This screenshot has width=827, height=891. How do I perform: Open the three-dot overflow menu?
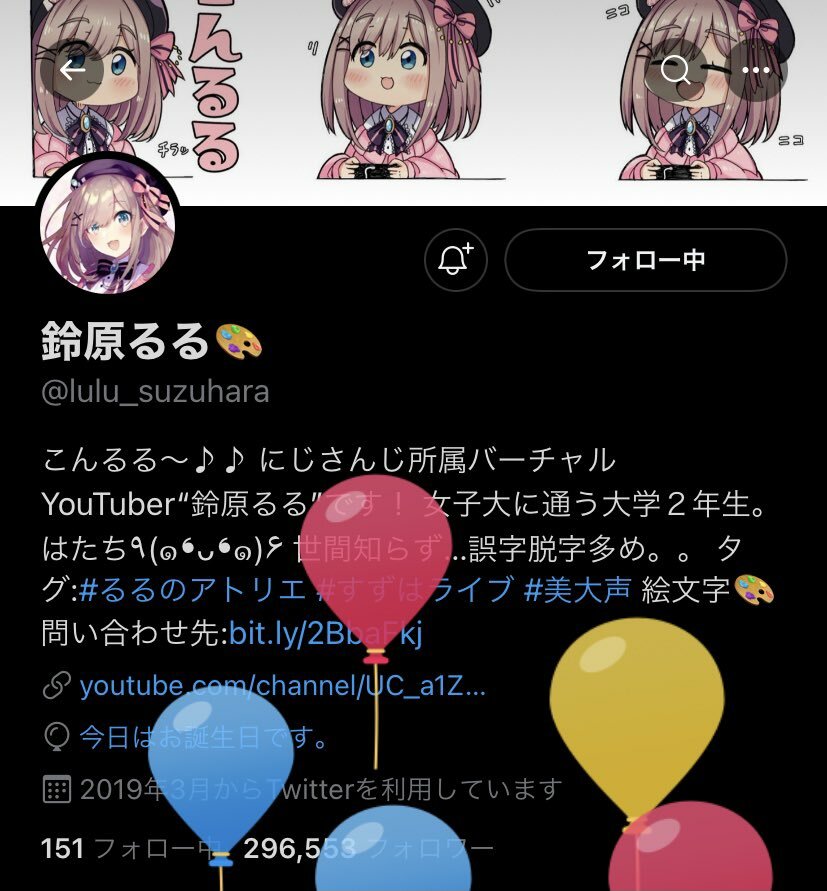pyautogui.click(x=756, y=70)
